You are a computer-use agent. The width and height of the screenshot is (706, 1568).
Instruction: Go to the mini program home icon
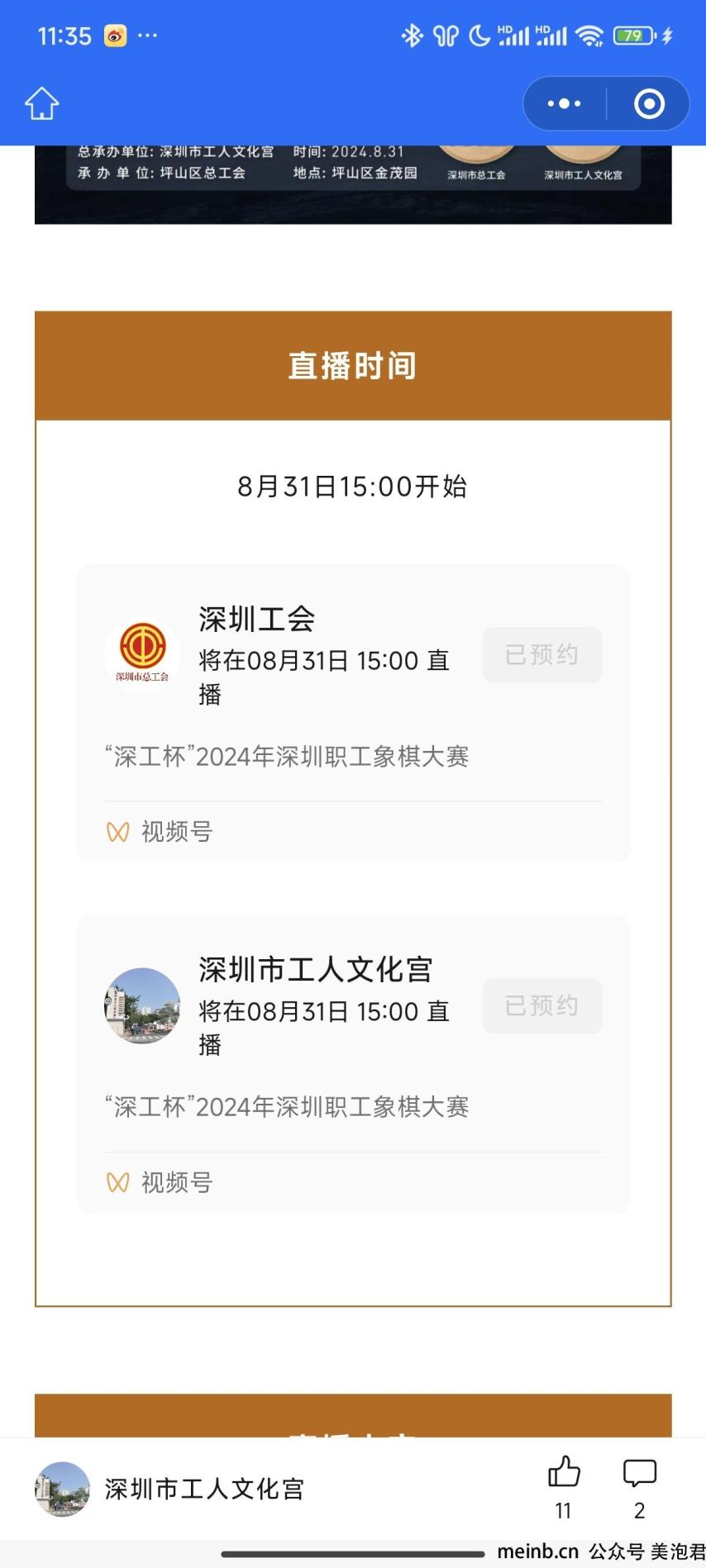[x=41, y=103]
